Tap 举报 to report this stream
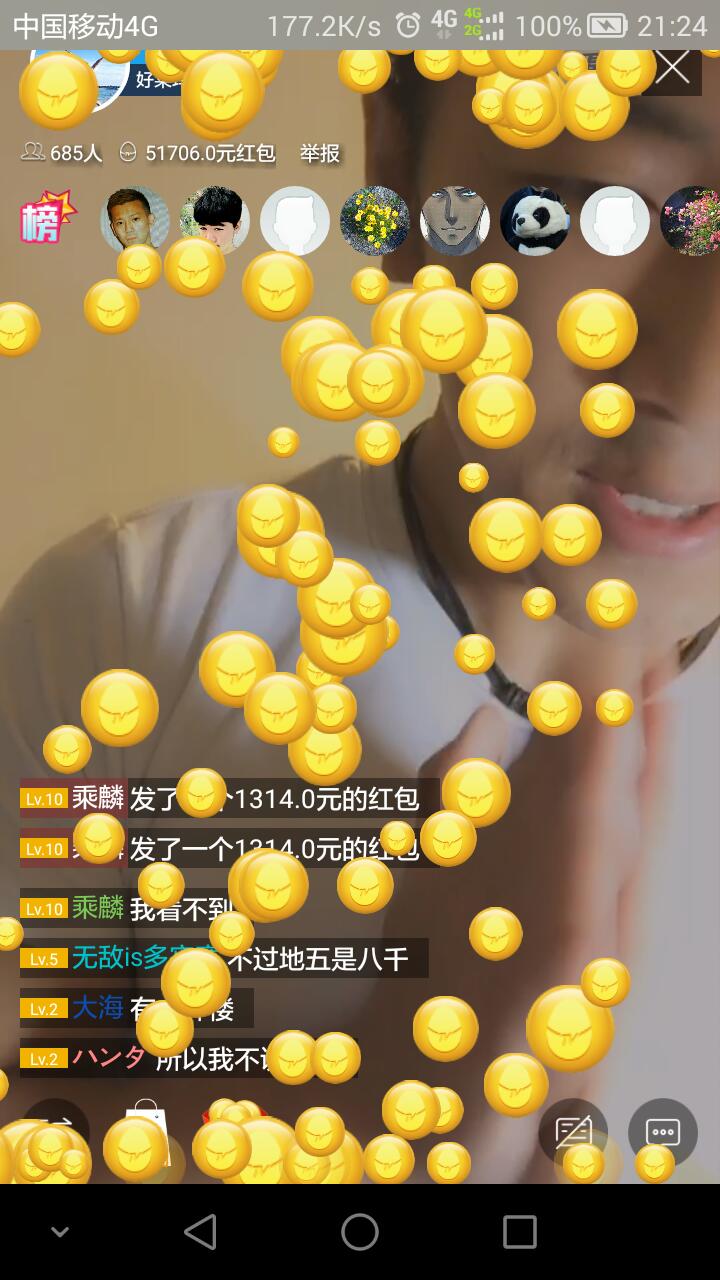The image size is (720, 1280). (x=320, y=153)
